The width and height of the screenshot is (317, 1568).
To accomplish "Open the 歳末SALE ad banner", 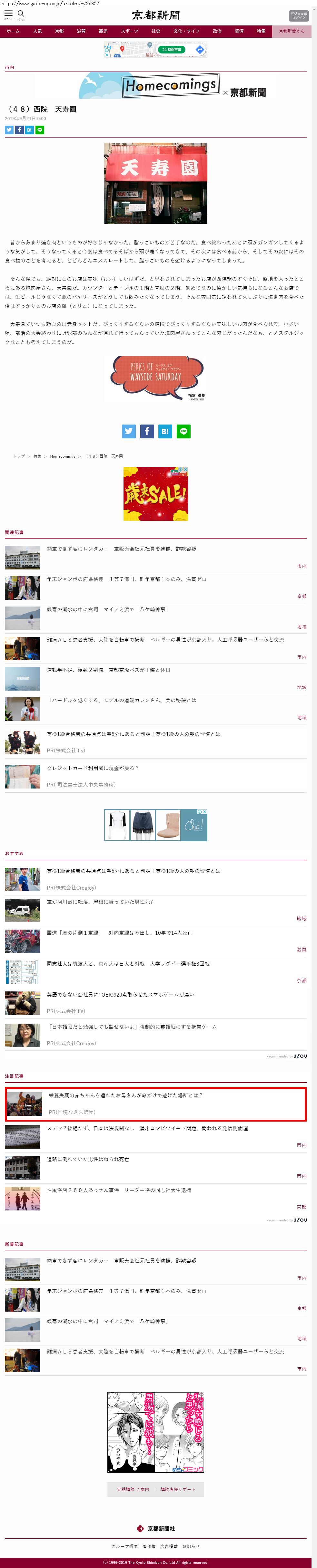I will (155, 494).
